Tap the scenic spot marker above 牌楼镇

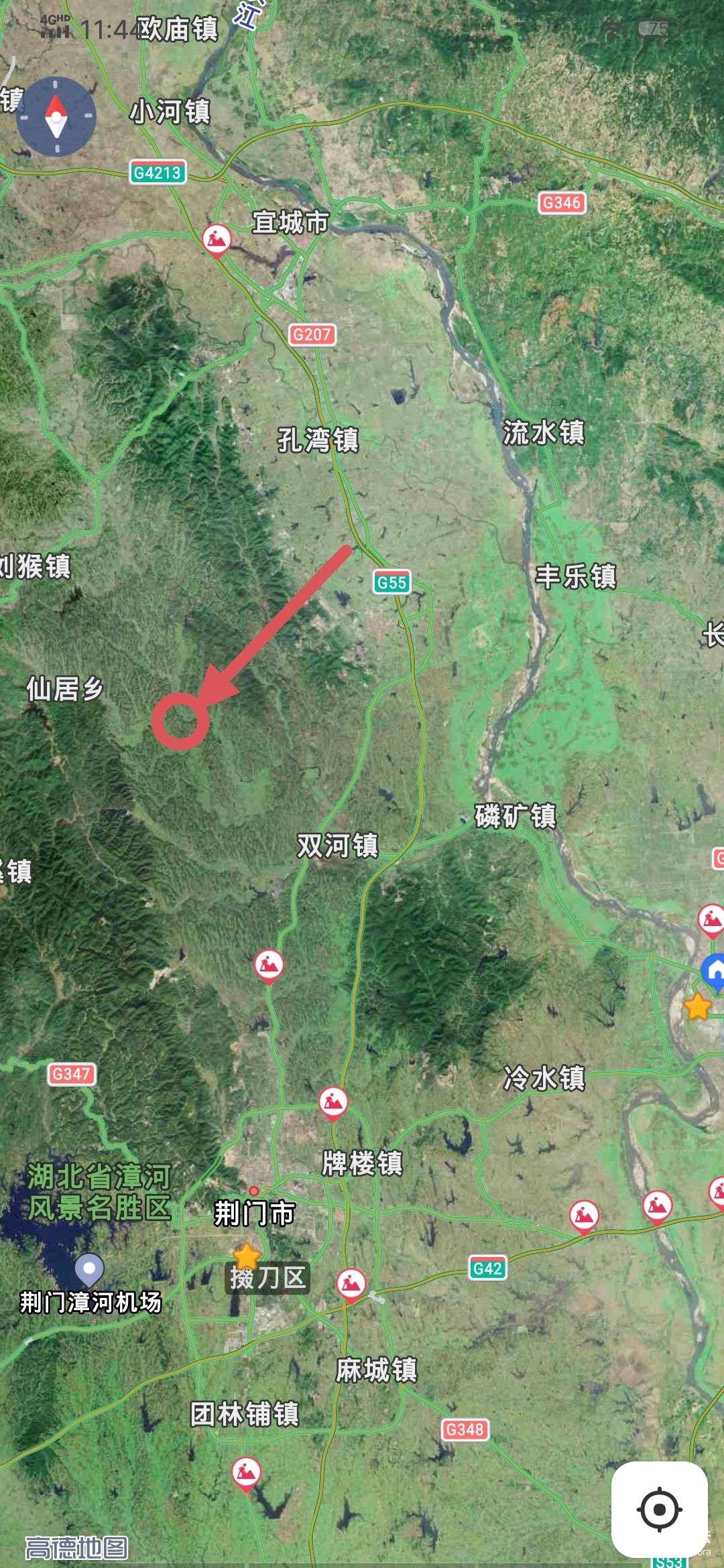(x=333, y=1102)
